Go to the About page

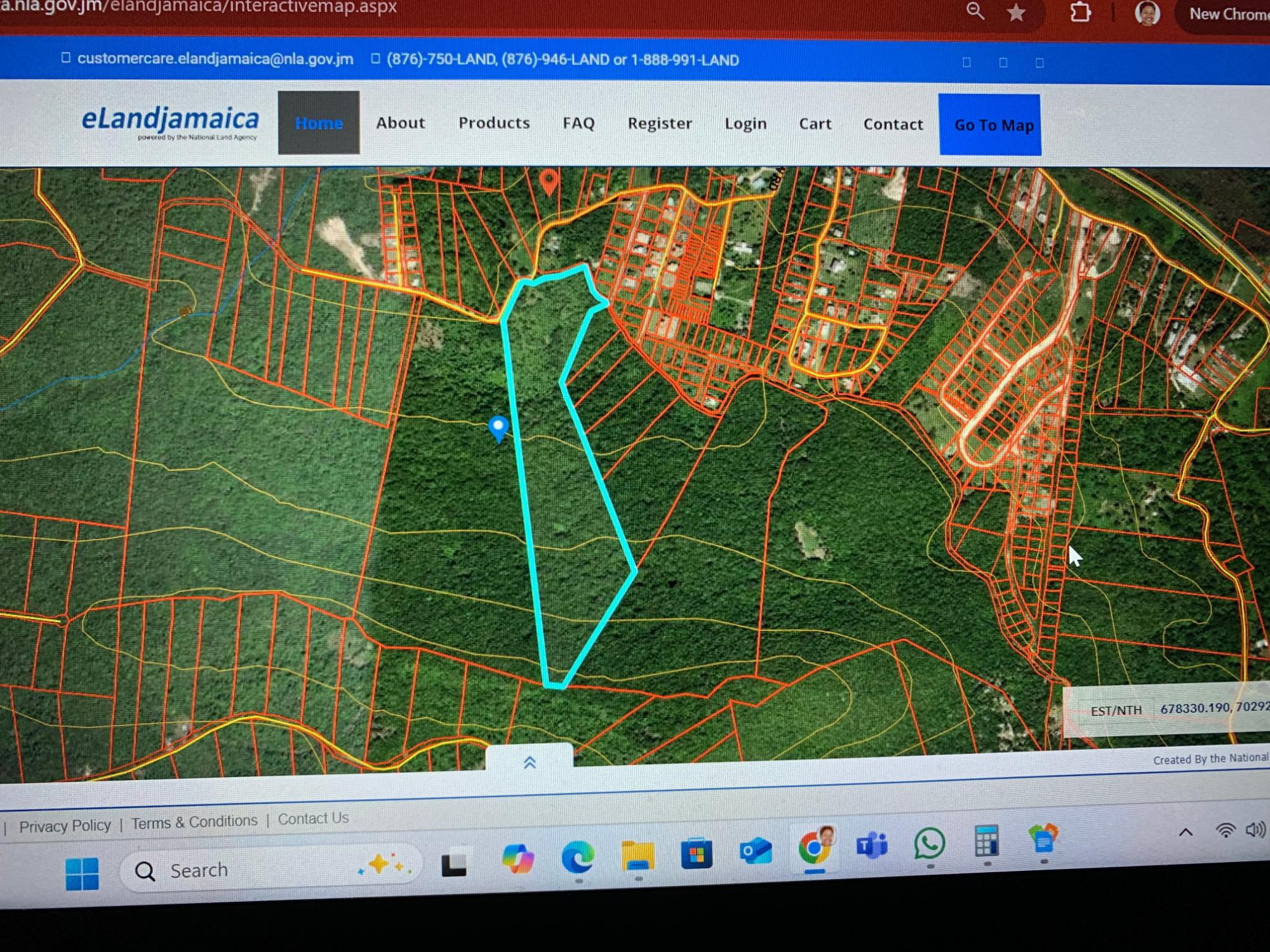[x=400, y=123]
